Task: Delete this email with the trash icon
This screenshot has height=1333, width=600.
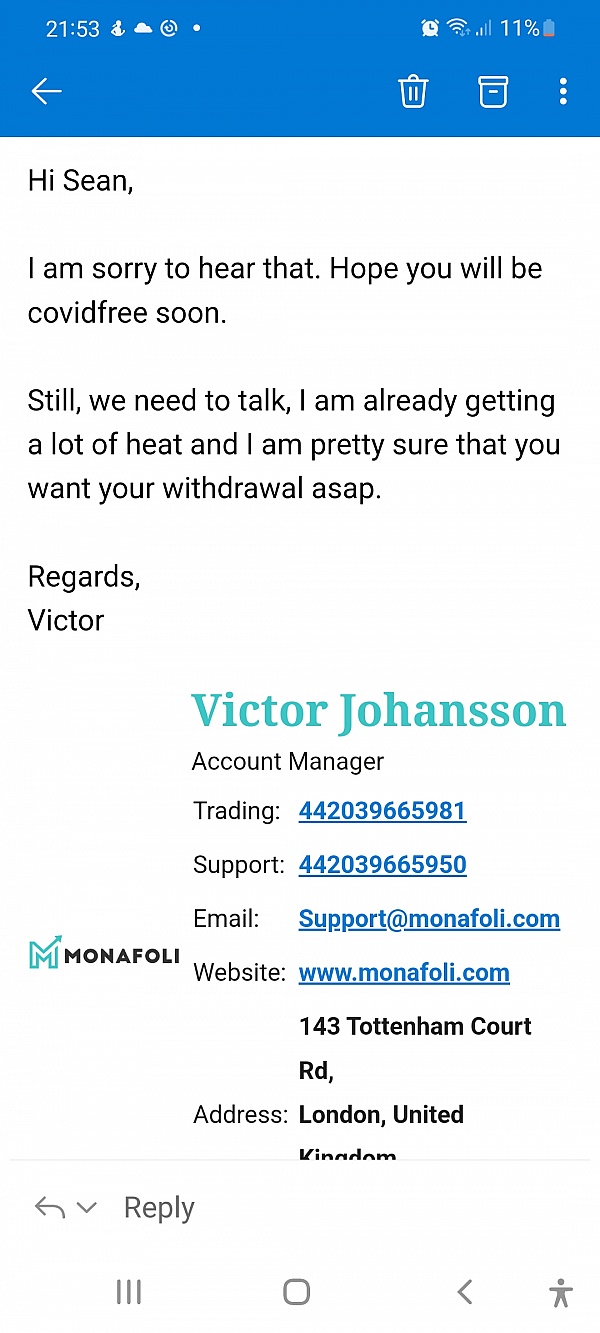Action: pyautogui.click(x=413, y=92)
